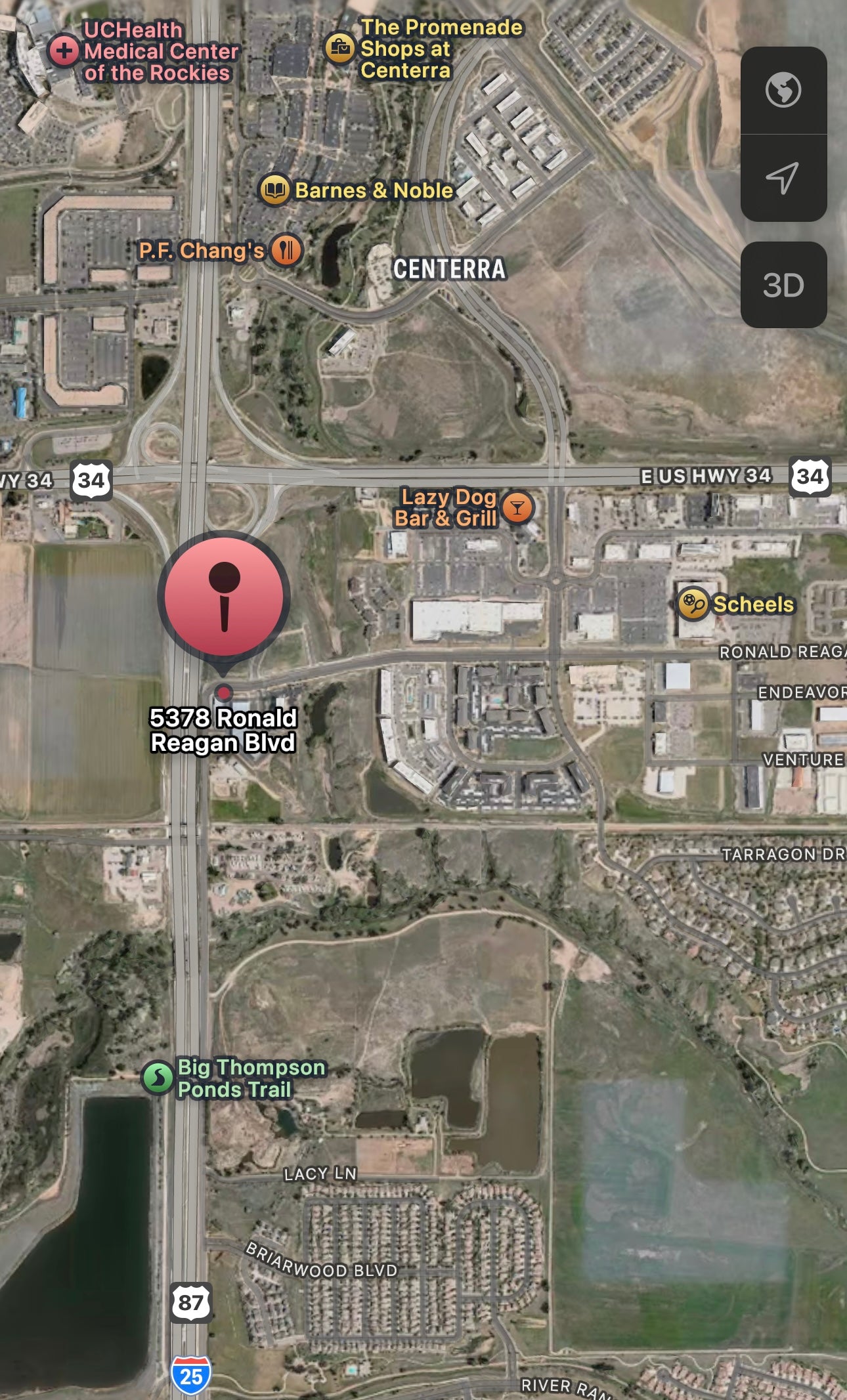847x1400 pixels.
Task: Switch the map to 3D view
Action: (783, 285)
